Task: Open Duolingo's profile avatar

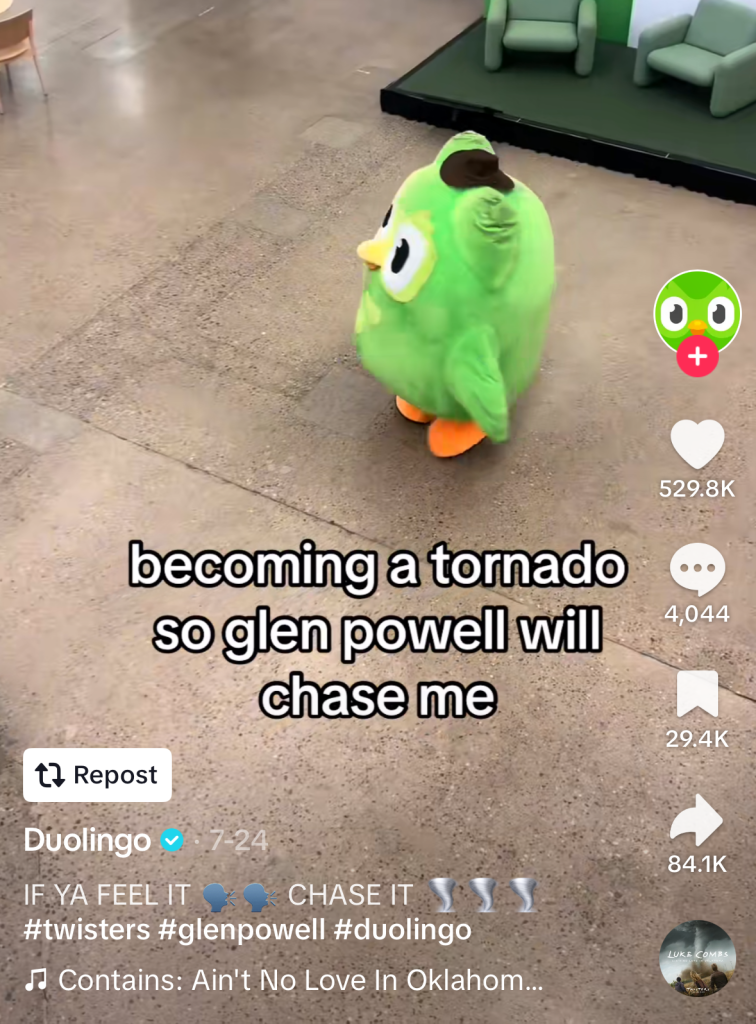Action: 697,312
